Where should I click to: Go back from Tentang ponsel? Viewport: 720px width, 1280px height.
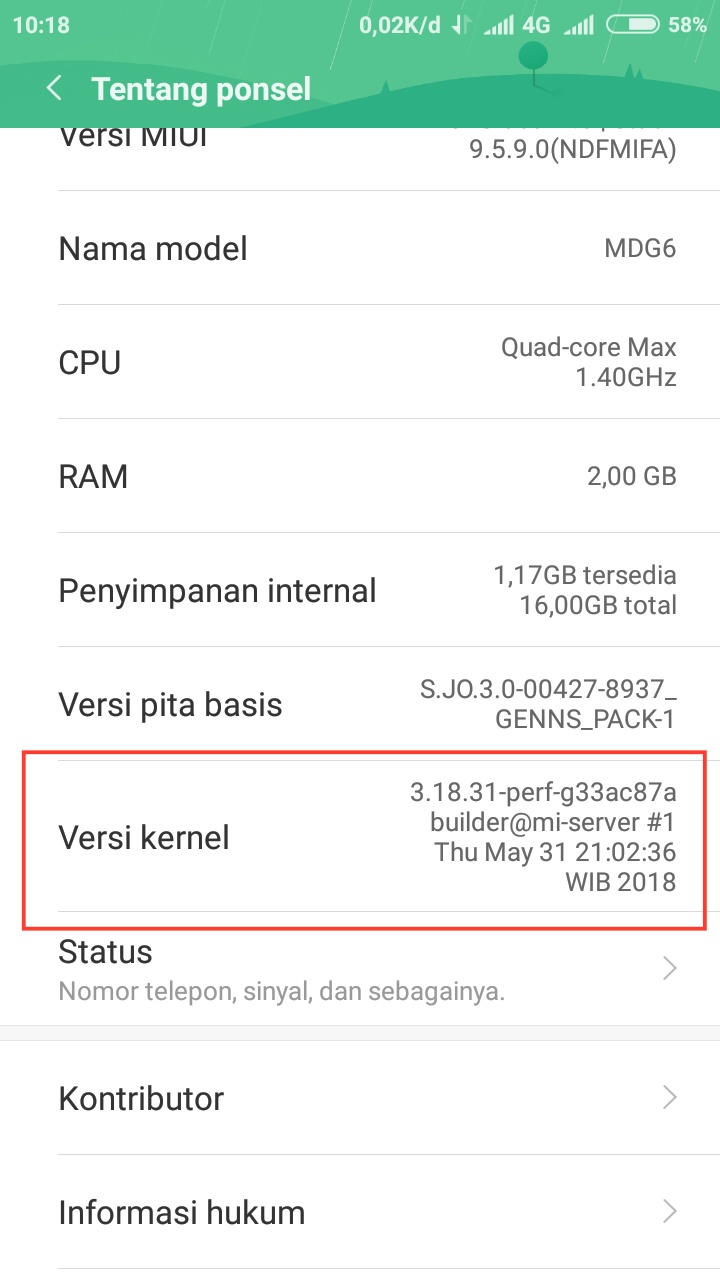coord(55,89)
